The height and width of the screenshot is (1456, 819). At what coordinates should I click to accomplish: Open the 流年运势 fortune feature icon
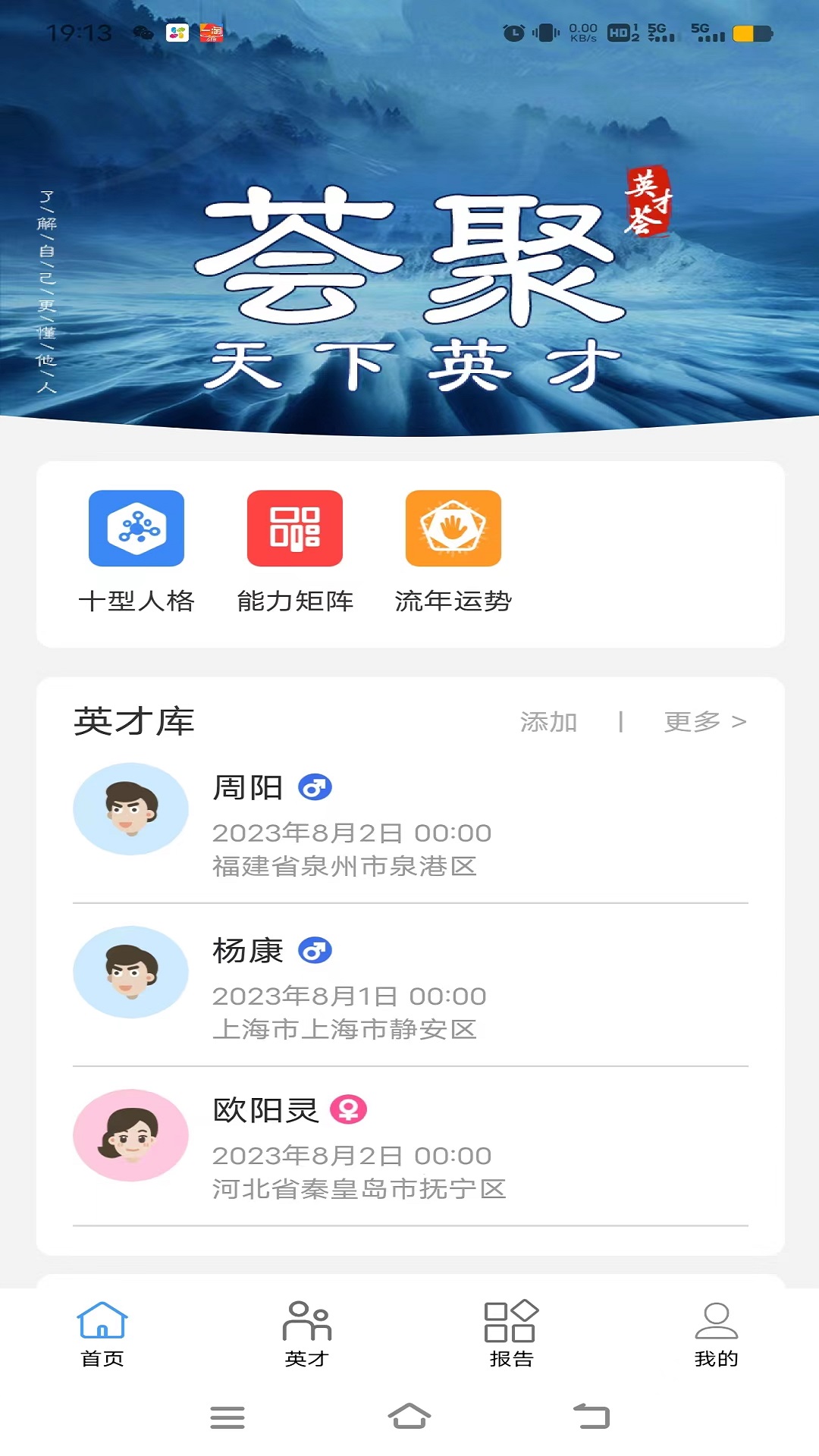click(453, 529)
